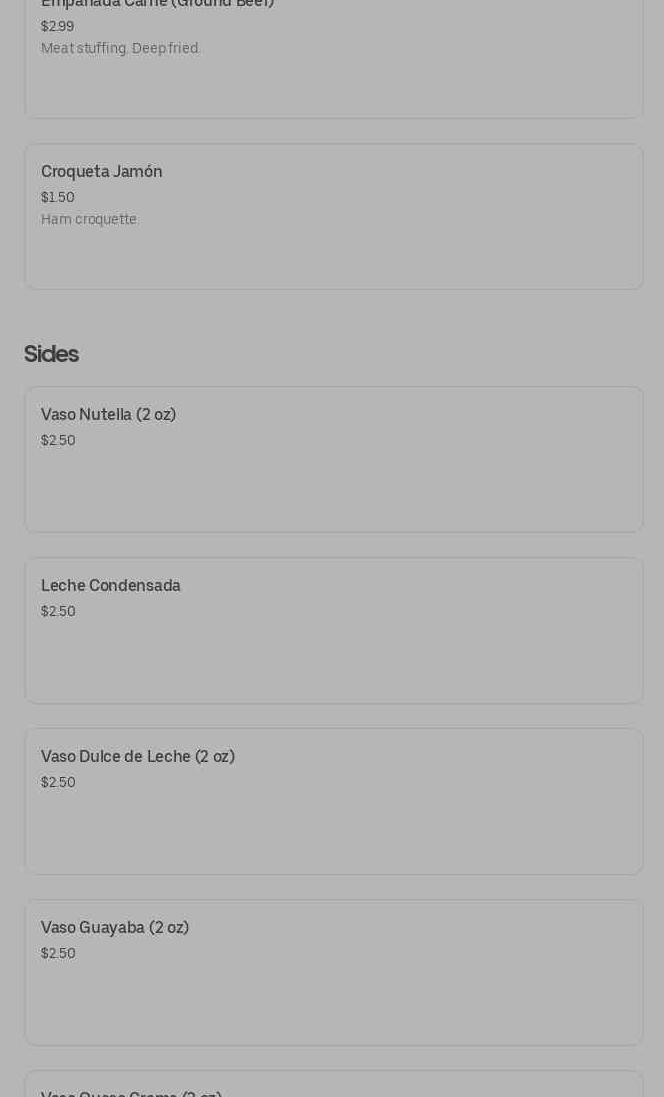664x1097 pixels.
Task: Open Vaso Nutella (2 oz) side item
Action: 334,459
